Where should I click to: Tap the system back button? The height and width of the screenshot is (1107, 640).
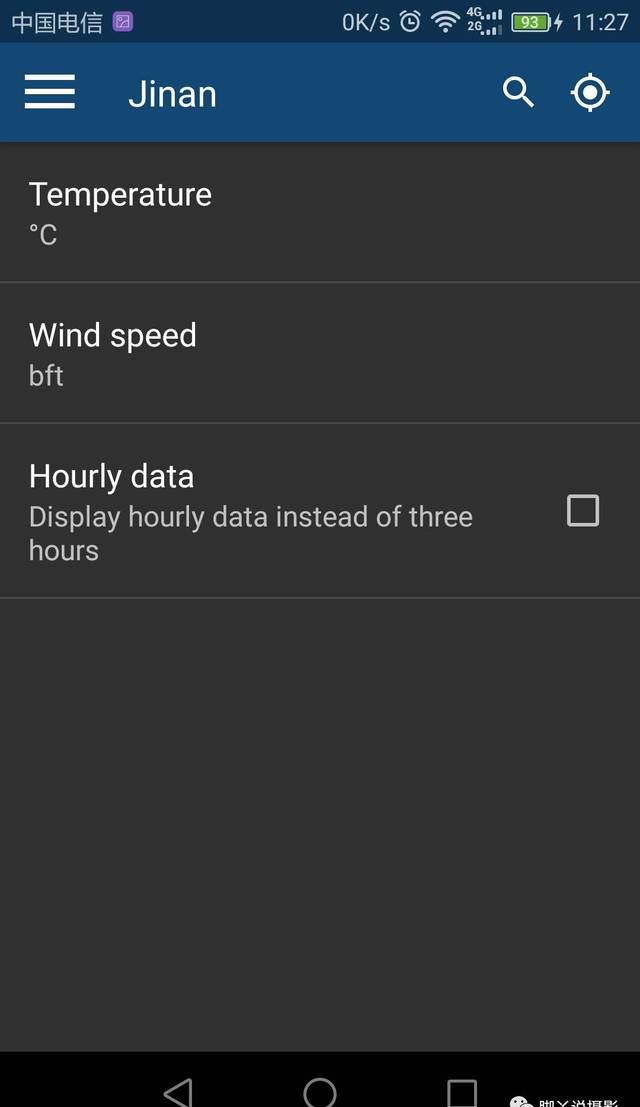click(x=178, y=1091)
